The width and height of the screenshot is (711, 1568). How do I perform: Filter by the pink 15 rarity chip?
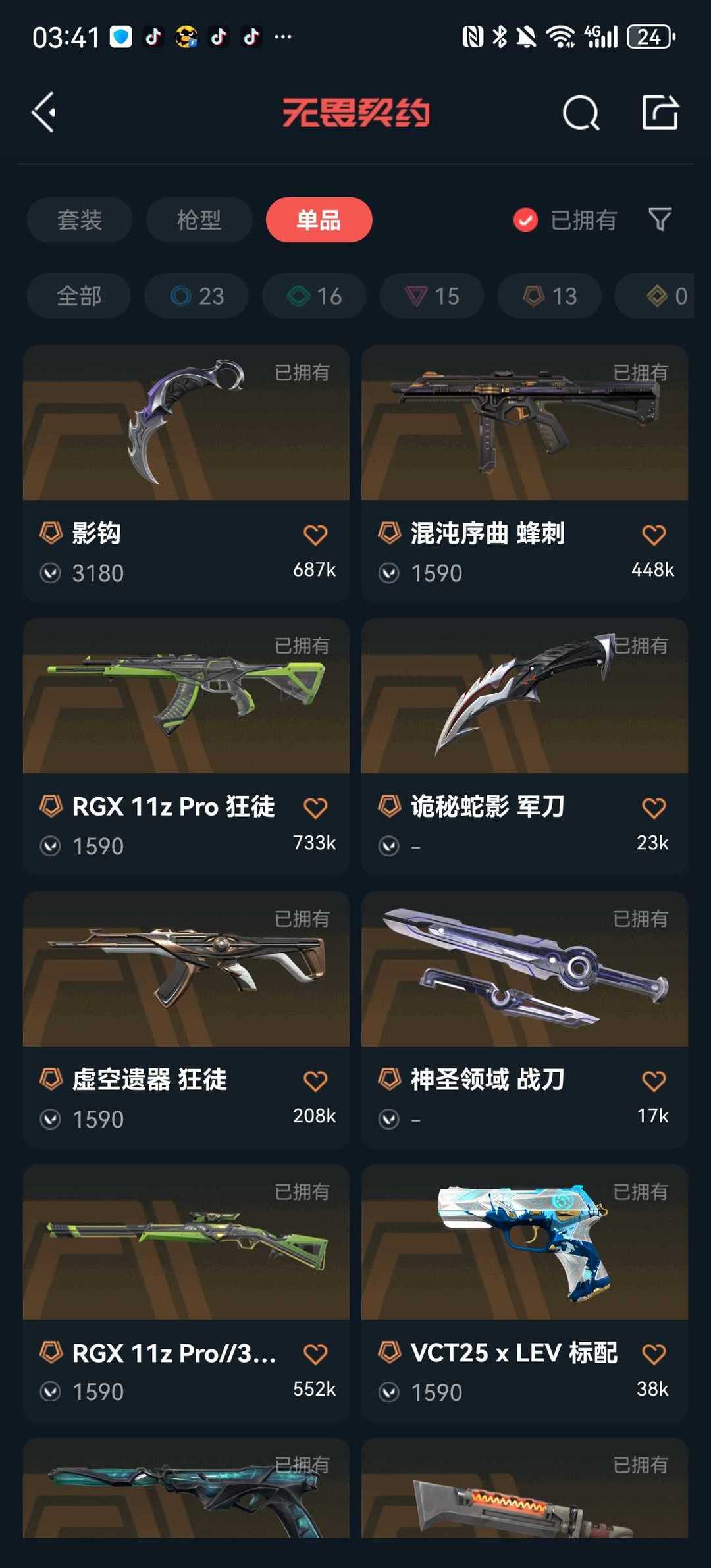432,296
